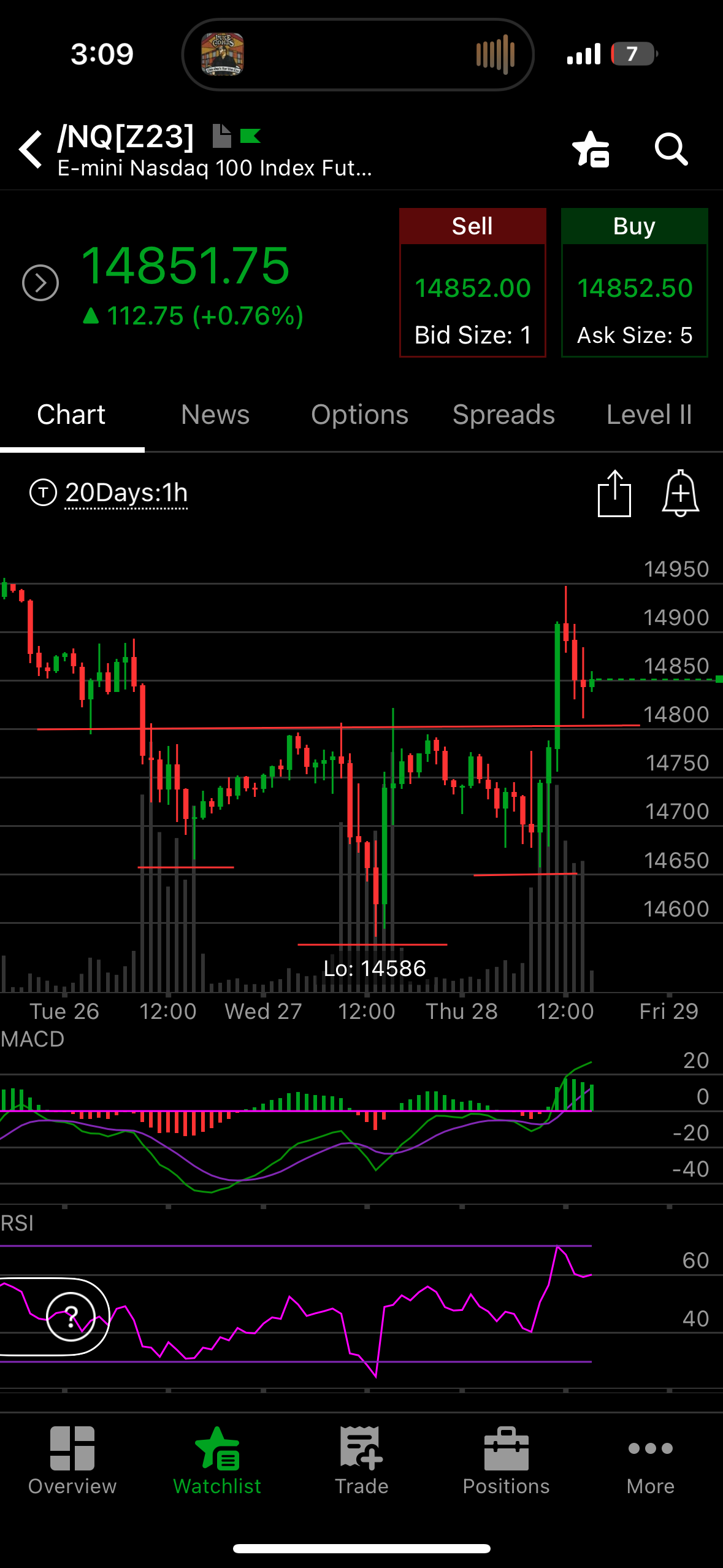Switch to the Level II tab
Viewport: 723px width, 1568px height.
click(649, 415)
